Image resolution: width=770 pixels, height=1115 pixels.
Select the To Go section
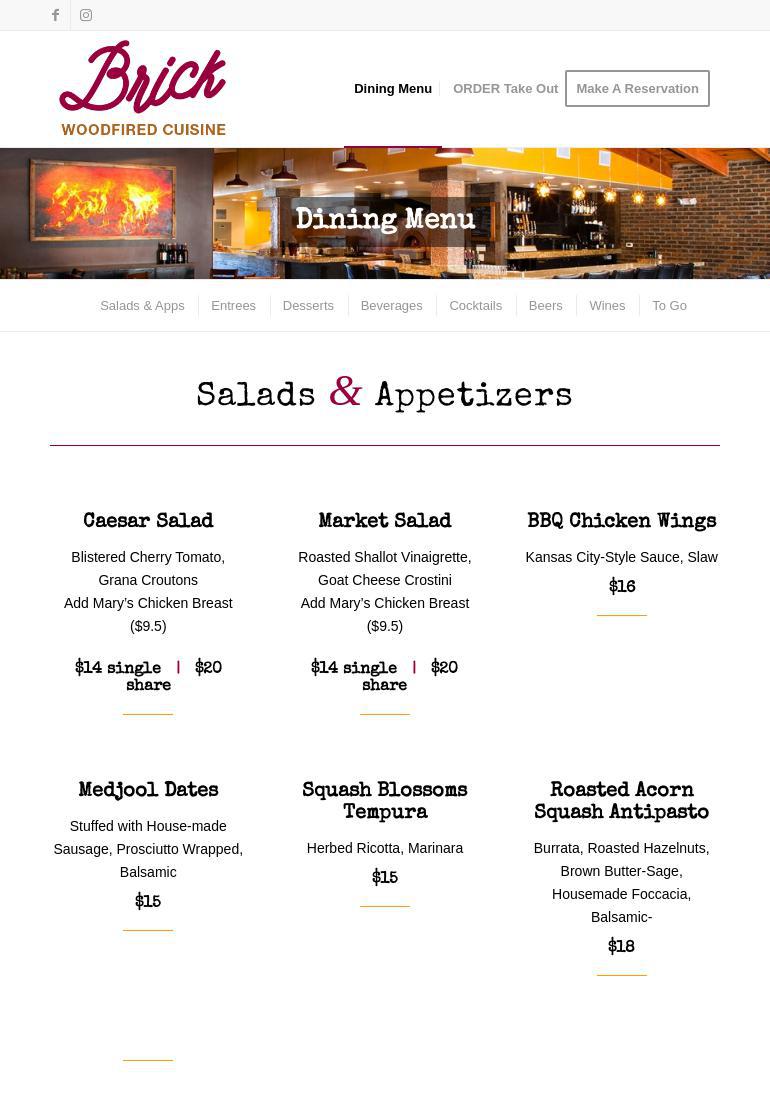(669, 305)
